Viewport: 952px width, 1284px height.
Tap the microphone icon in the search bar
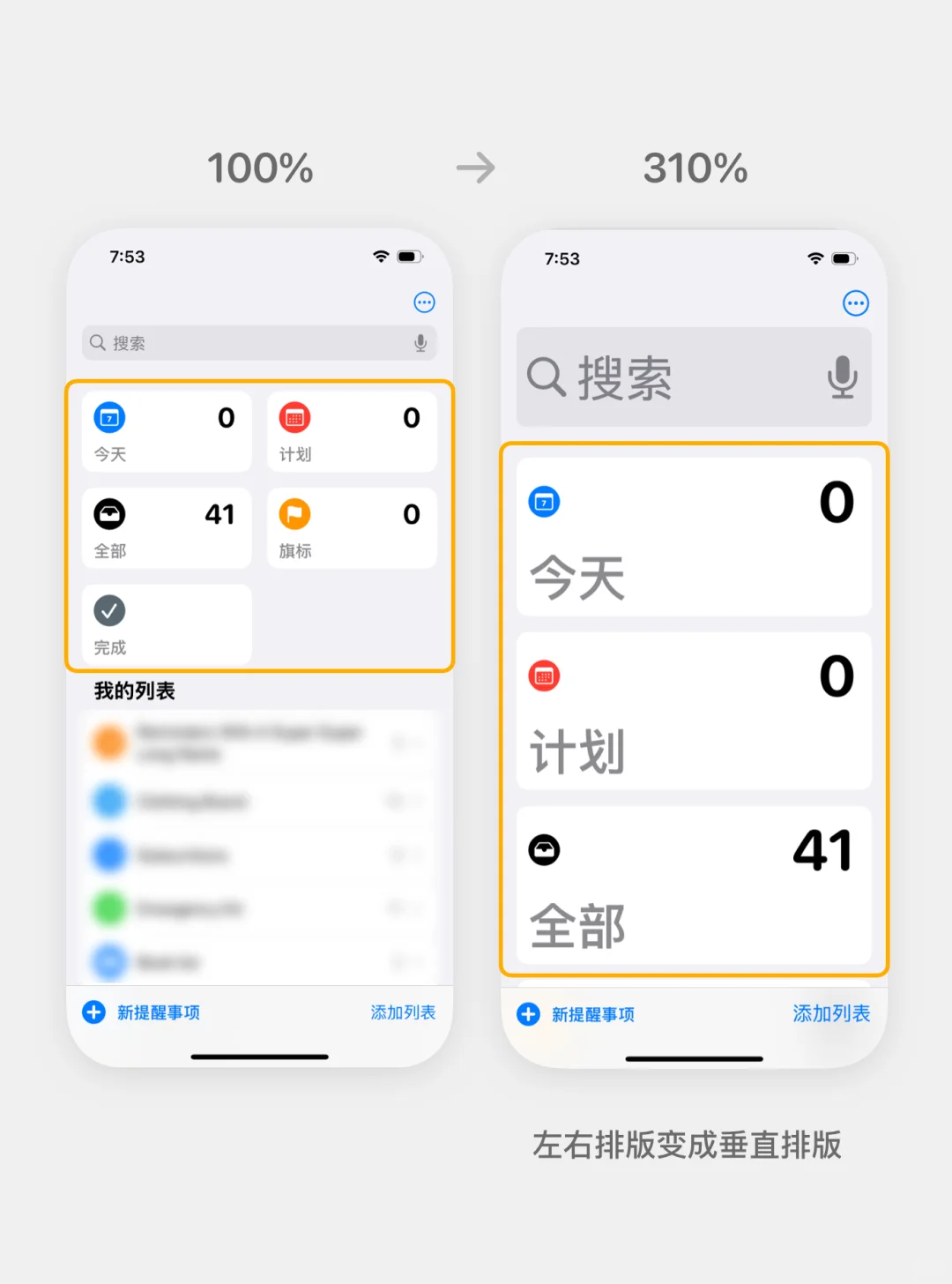click(420, 343)
